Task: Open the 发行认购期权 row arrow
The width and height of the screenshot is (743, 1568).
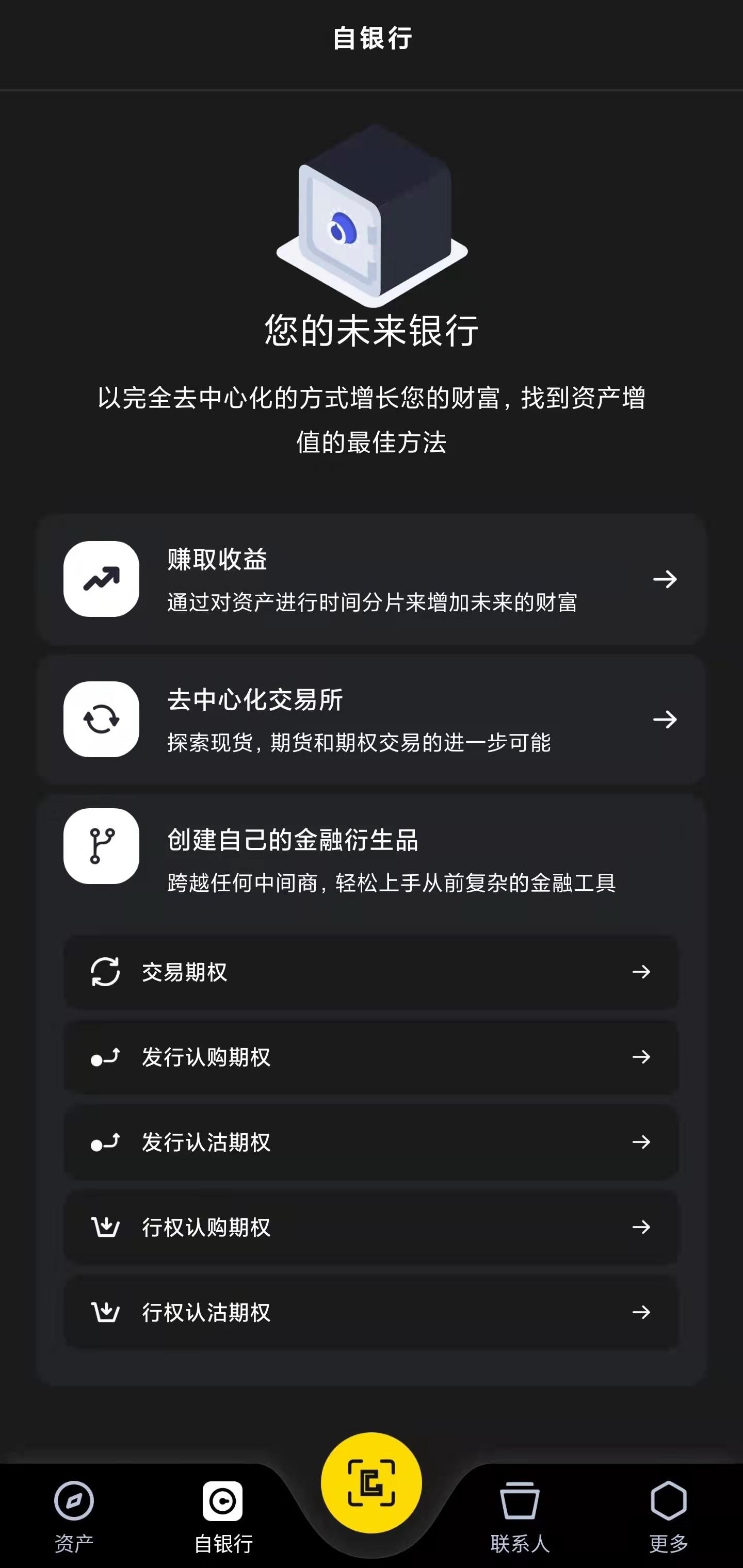Action: pos(642,1057)
